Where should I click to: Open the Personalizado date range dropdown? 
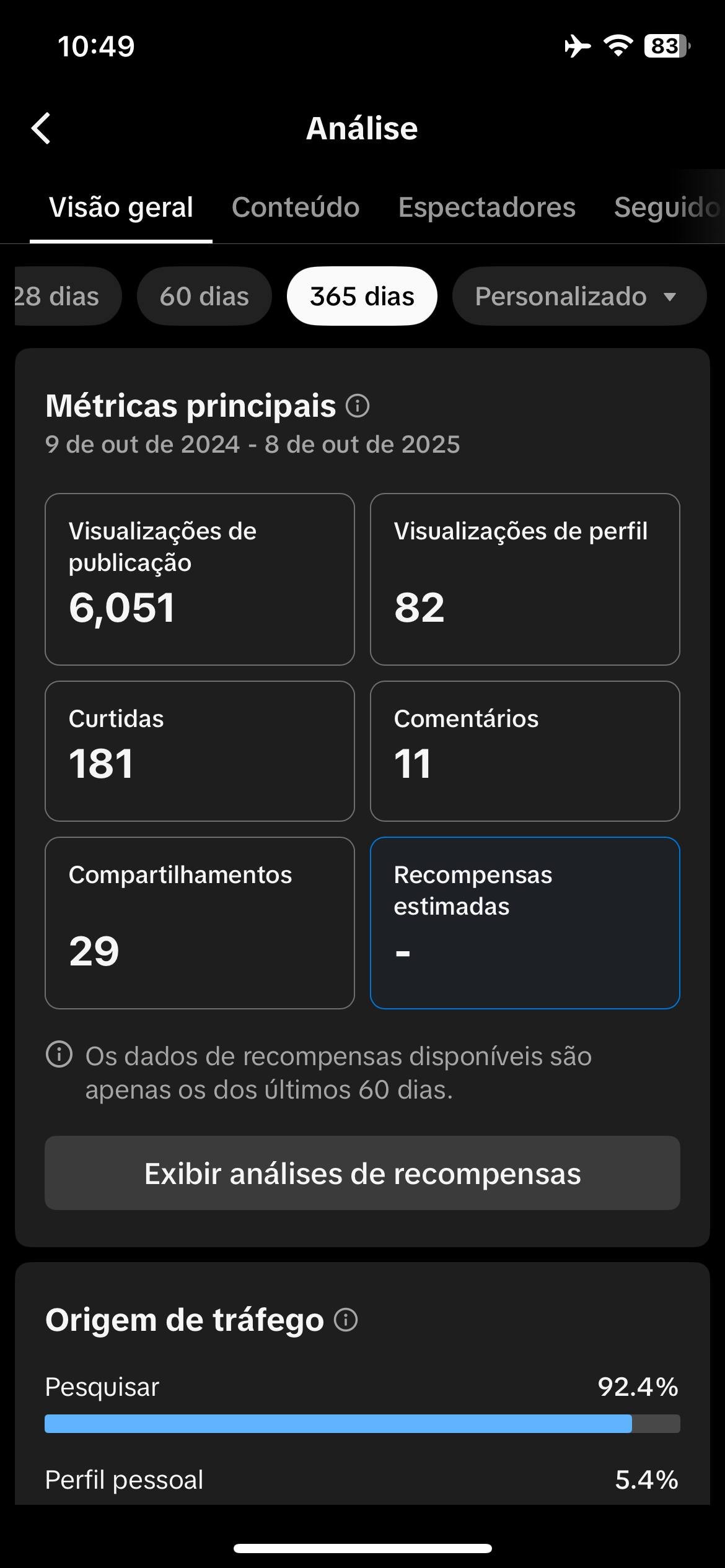(578, 297)
